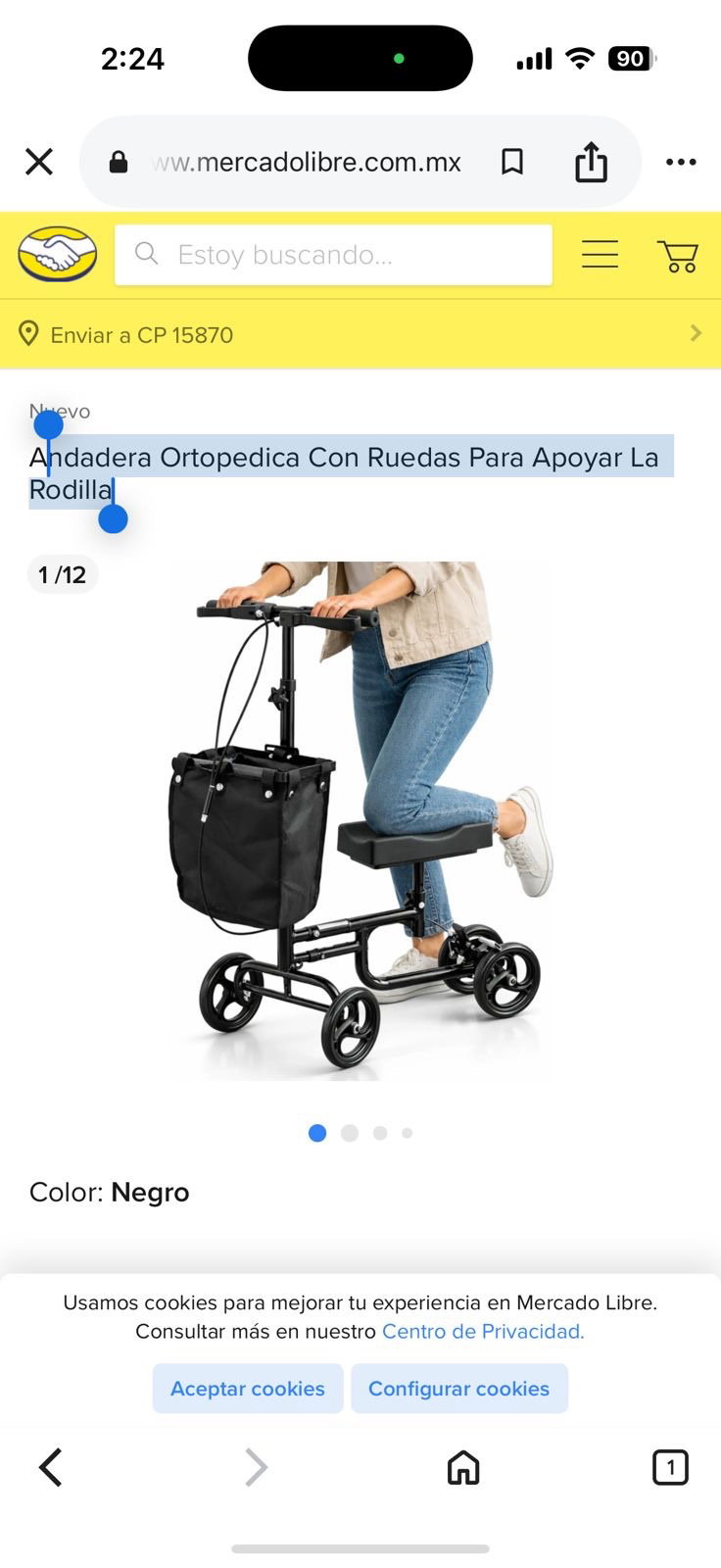721x1568 pixels.
Task: Open the knee walker product photo
Action: point(360,820)
